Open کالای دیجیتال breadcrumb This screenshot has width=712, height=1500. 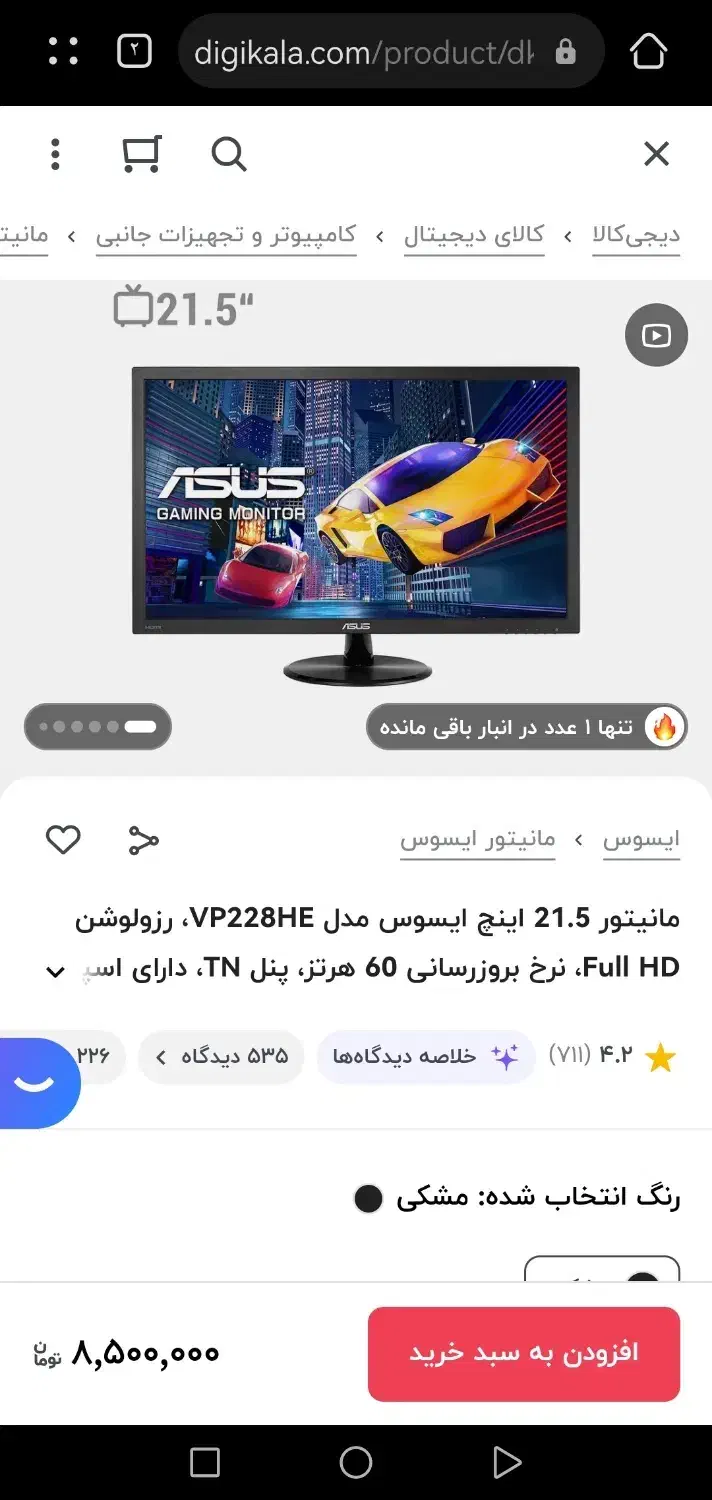coord(474,236)
